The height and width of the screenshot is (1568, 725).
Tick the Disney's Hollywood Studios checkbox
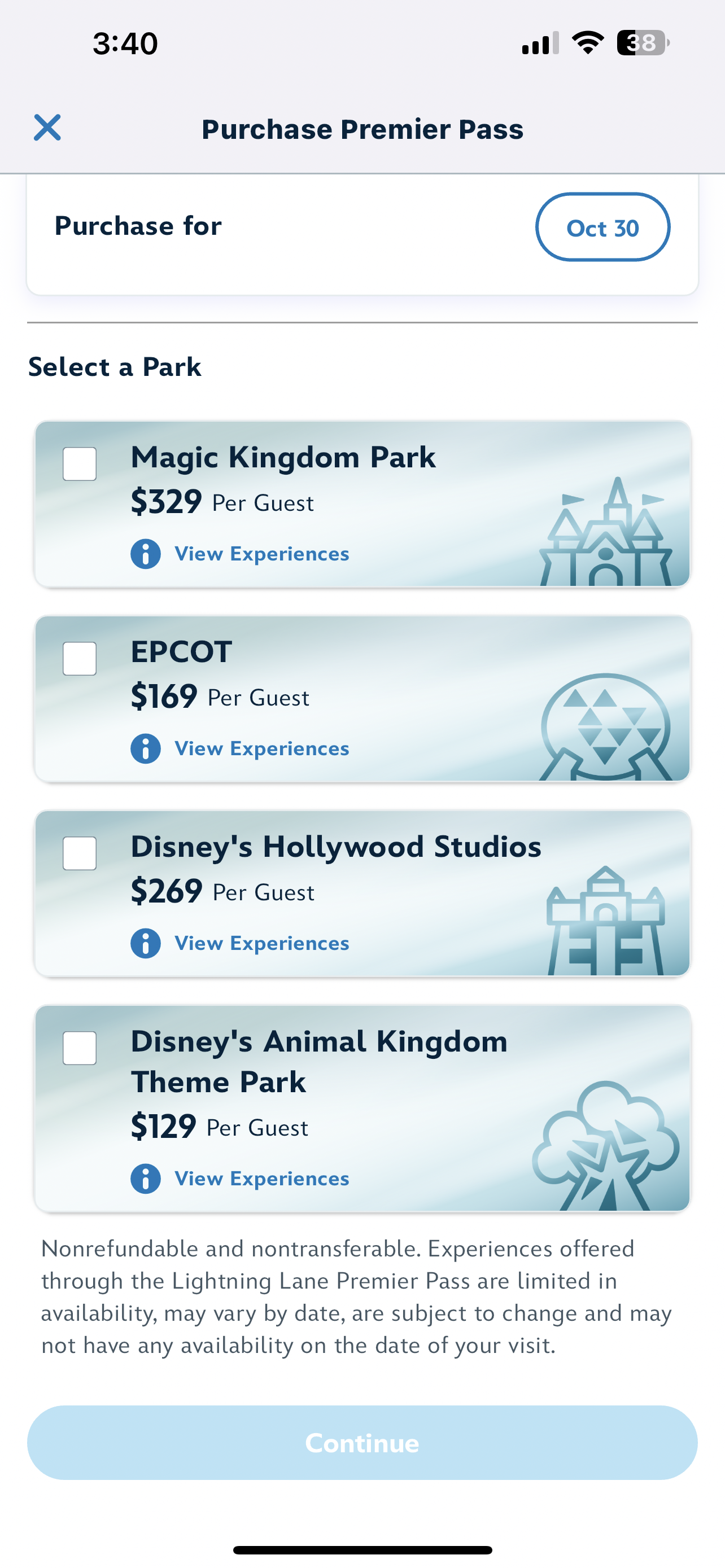coord(80,853)
